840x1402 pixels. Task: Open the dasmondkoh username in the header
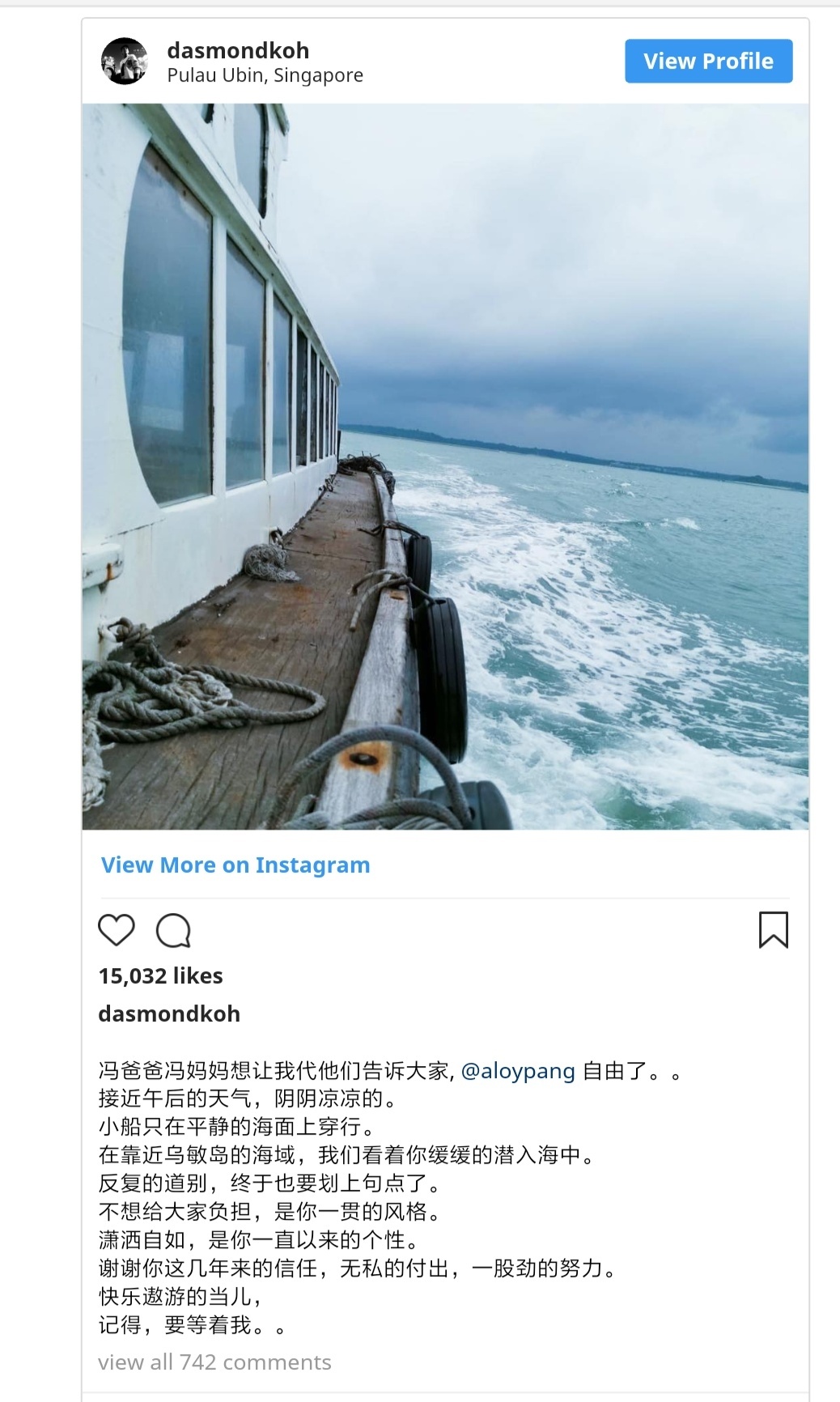tap(238, 50)
